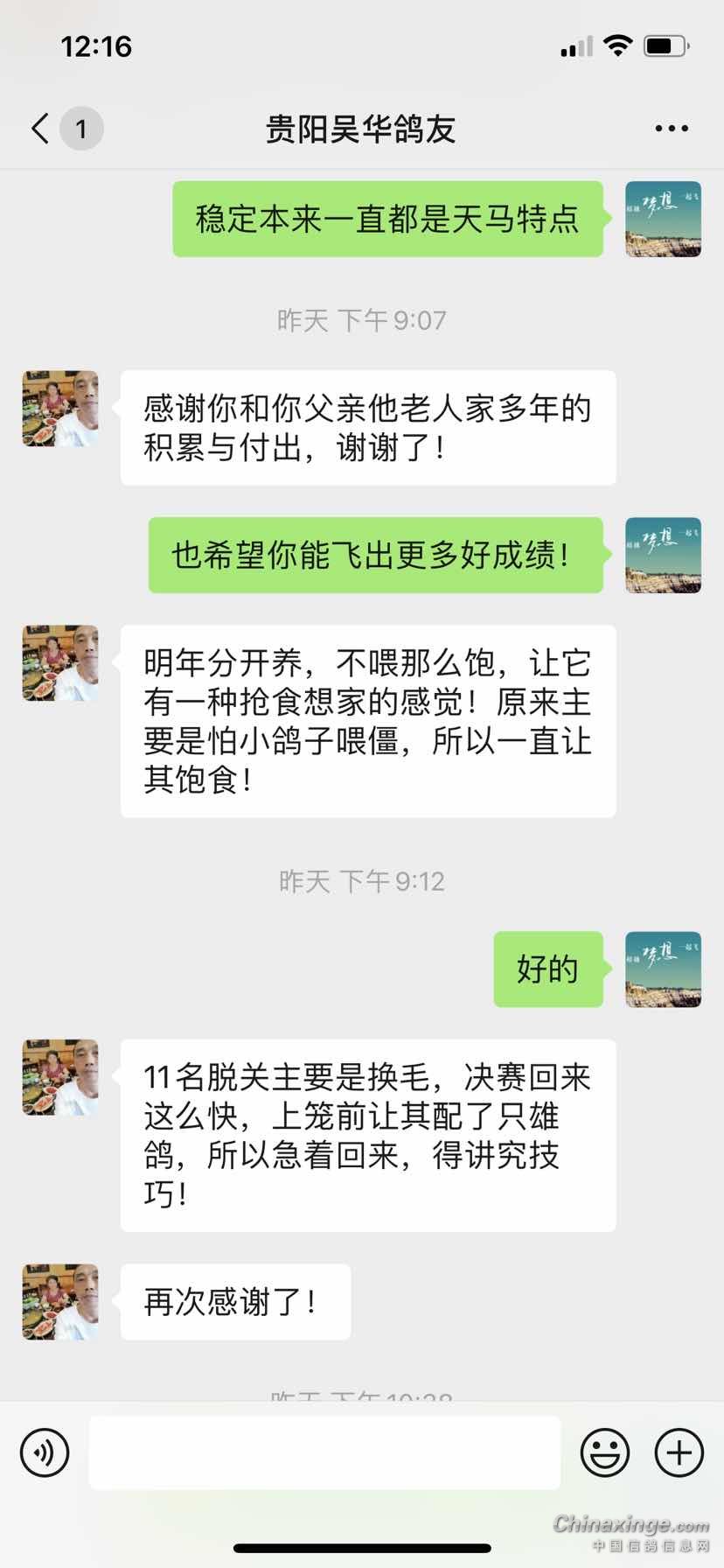This screenshot has width=724, height=1568.
Task: Open the chat info three-dot menu
Action: click(672, 129)
